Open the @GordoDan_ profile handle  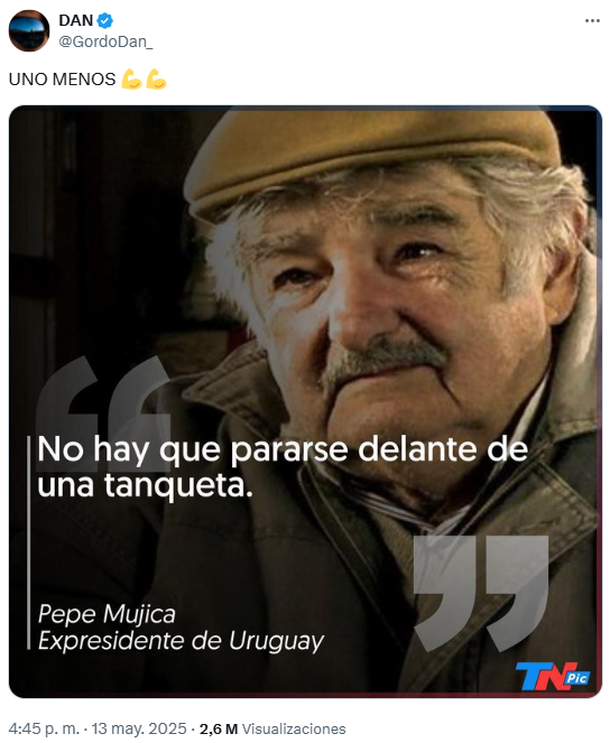107,41
